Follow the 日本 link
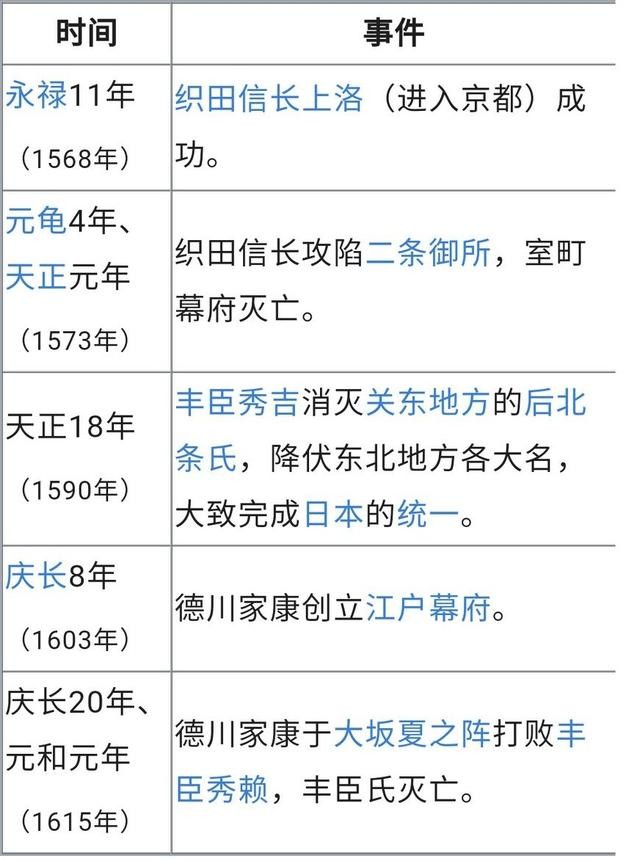This screenshot has width=640, height=861. (333, 515)
